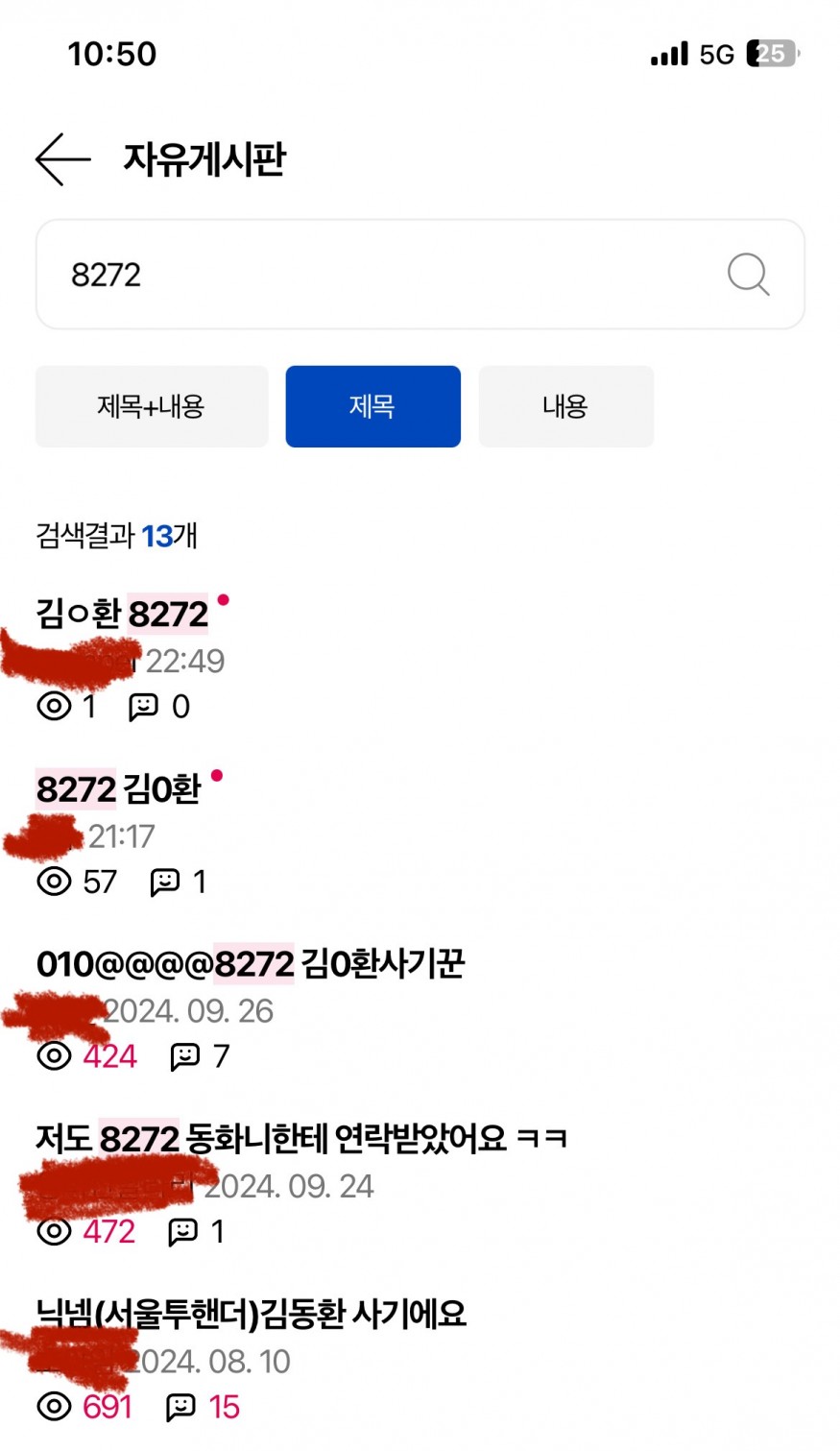Select the 제목+내용 filter

click(x=152, y=406)
